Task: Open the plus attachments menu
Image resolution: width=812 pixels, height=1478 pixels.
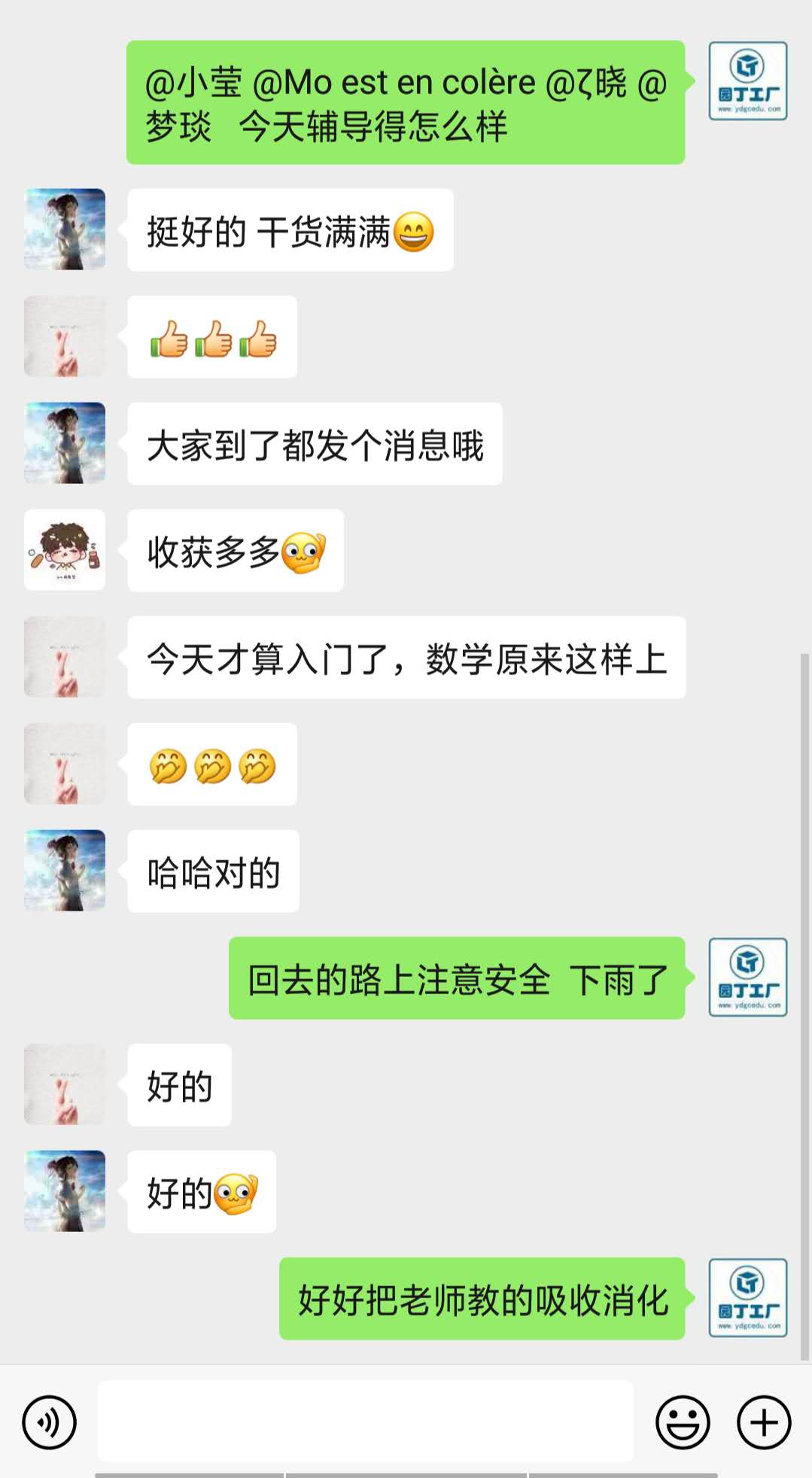Action: pyautogui.click(x=763, y=1422)
